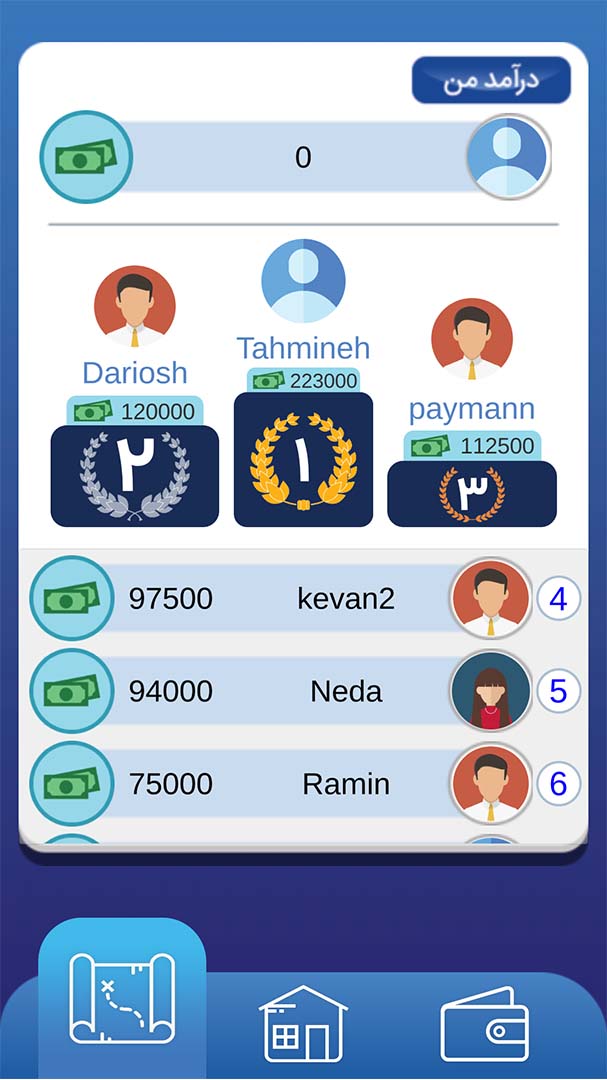Switch to the map tab
Viewport: 607px width, 1080px height.
click(122, 998)
